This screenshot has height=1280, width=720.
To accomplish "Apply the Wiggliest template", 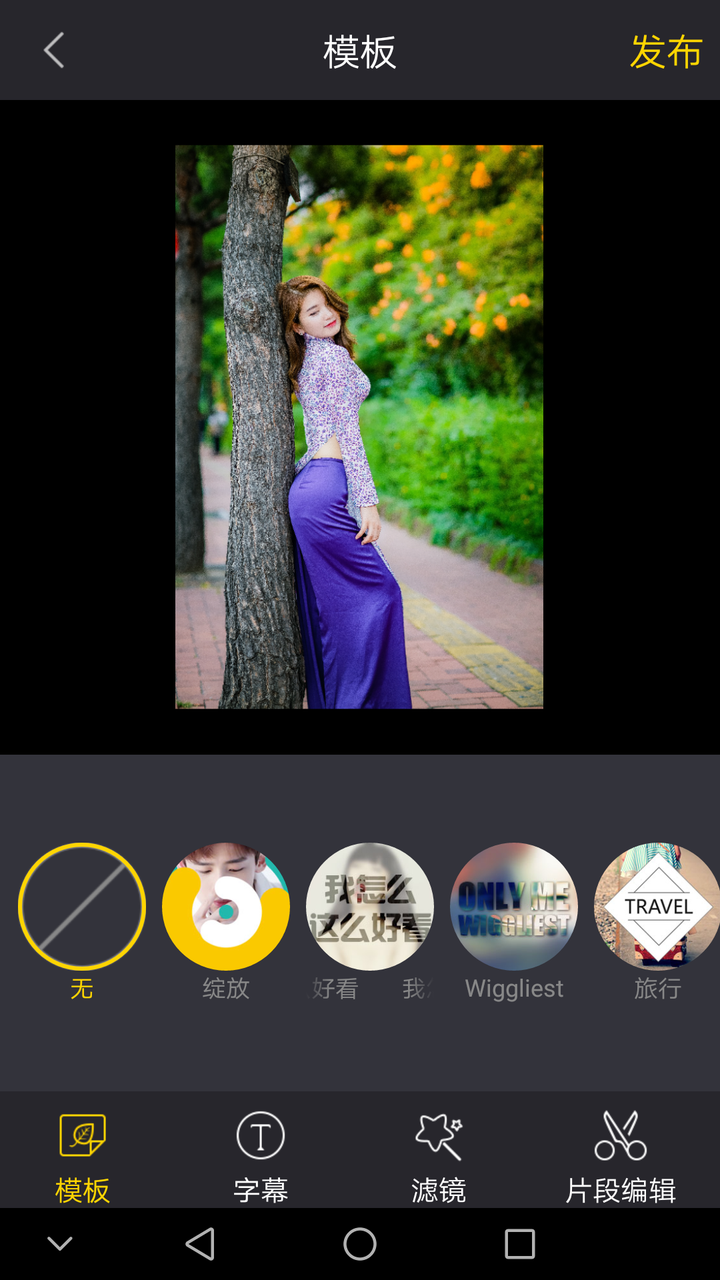I will coord(514,907).
